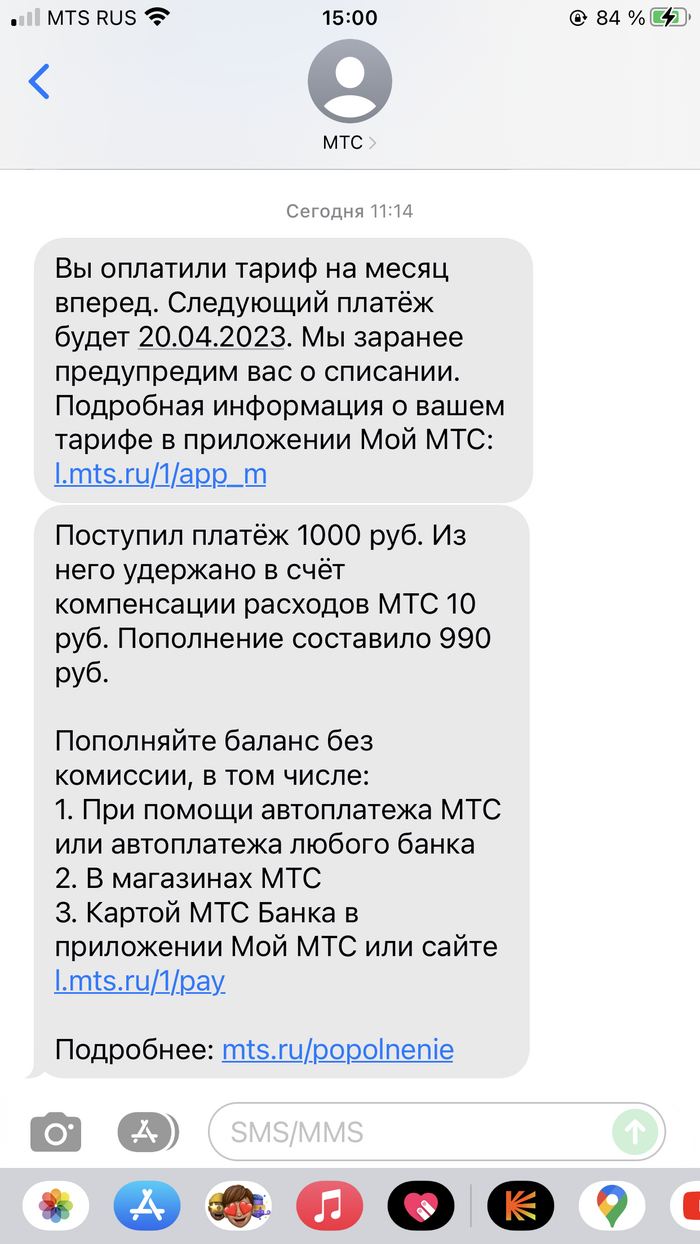The width and height of the screenshot is (700, 1244).
Task: Open the Music app in the drawer
Action: pyautogui.click(x=329, y=1207)
